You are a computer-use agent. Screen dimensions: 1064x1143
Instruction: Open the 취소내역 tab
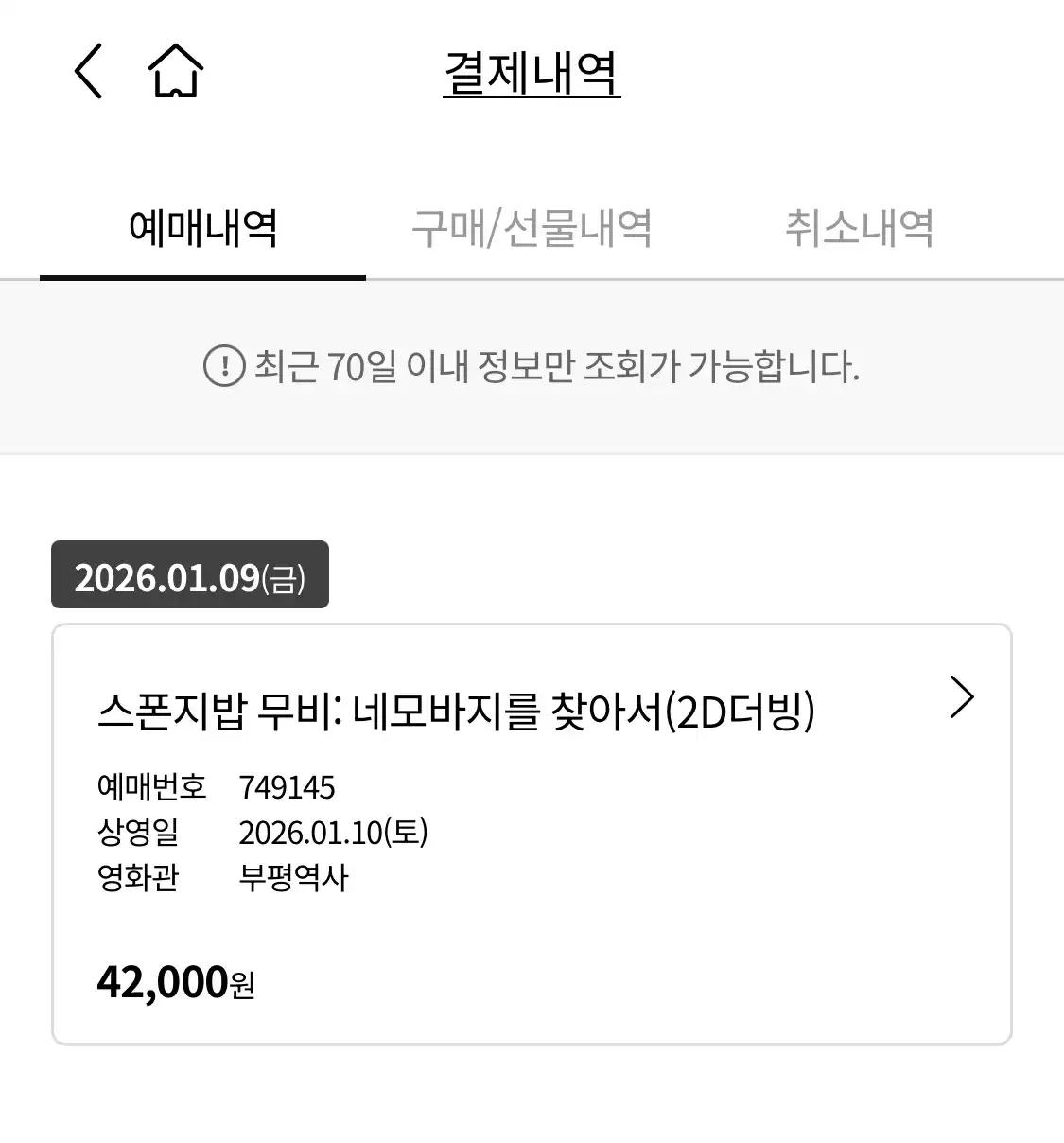[859, 227]
